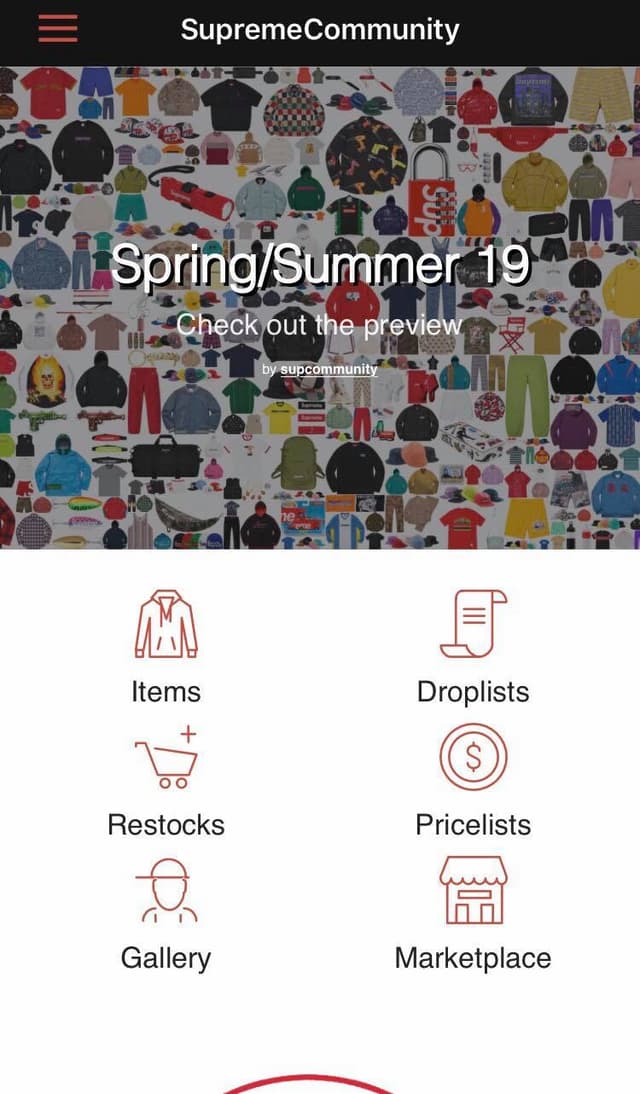Screen dimensions: 640x1094
Task: Open the hamburger drawer menu
Action: [58, 28]
